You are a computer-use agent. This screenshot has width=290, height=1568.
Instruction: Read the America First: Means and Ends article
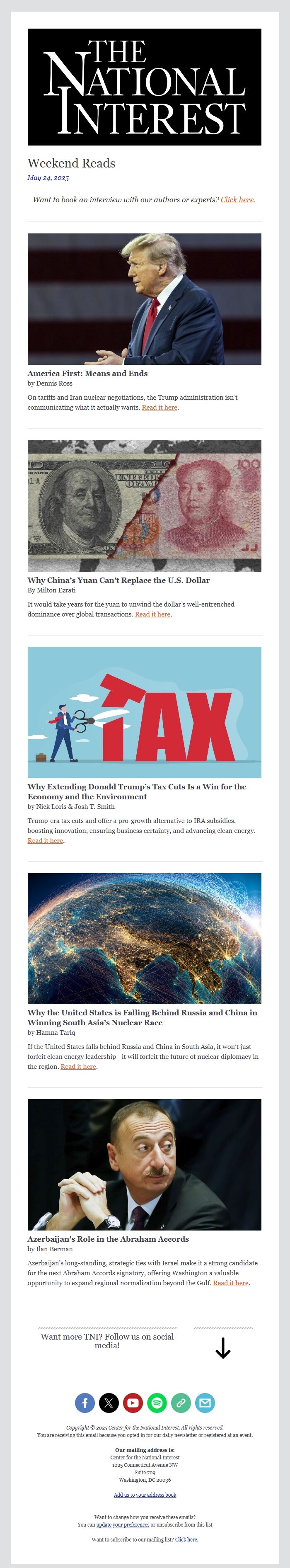click(x=159, y=407)
